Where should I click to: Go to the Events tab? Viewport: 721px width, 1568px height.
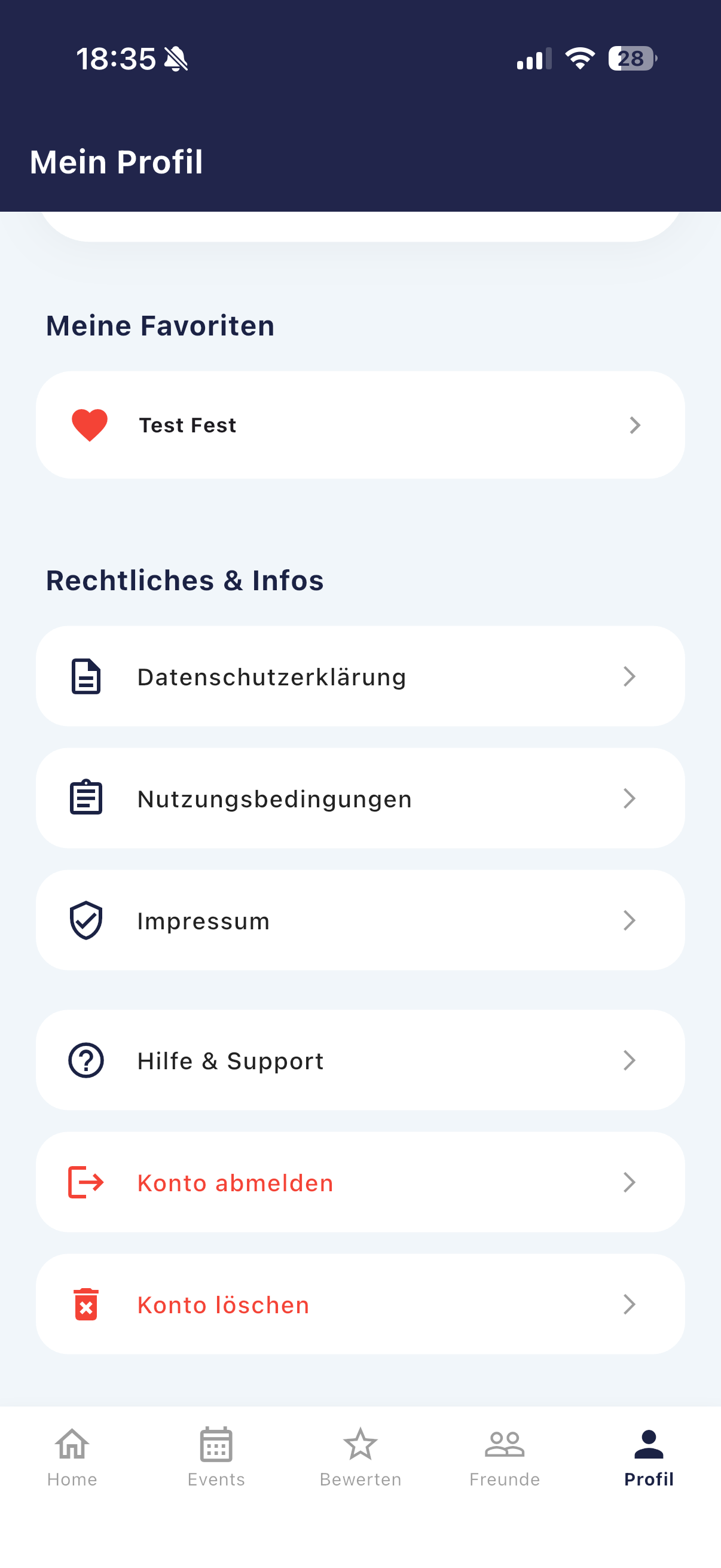(216, 1458)
